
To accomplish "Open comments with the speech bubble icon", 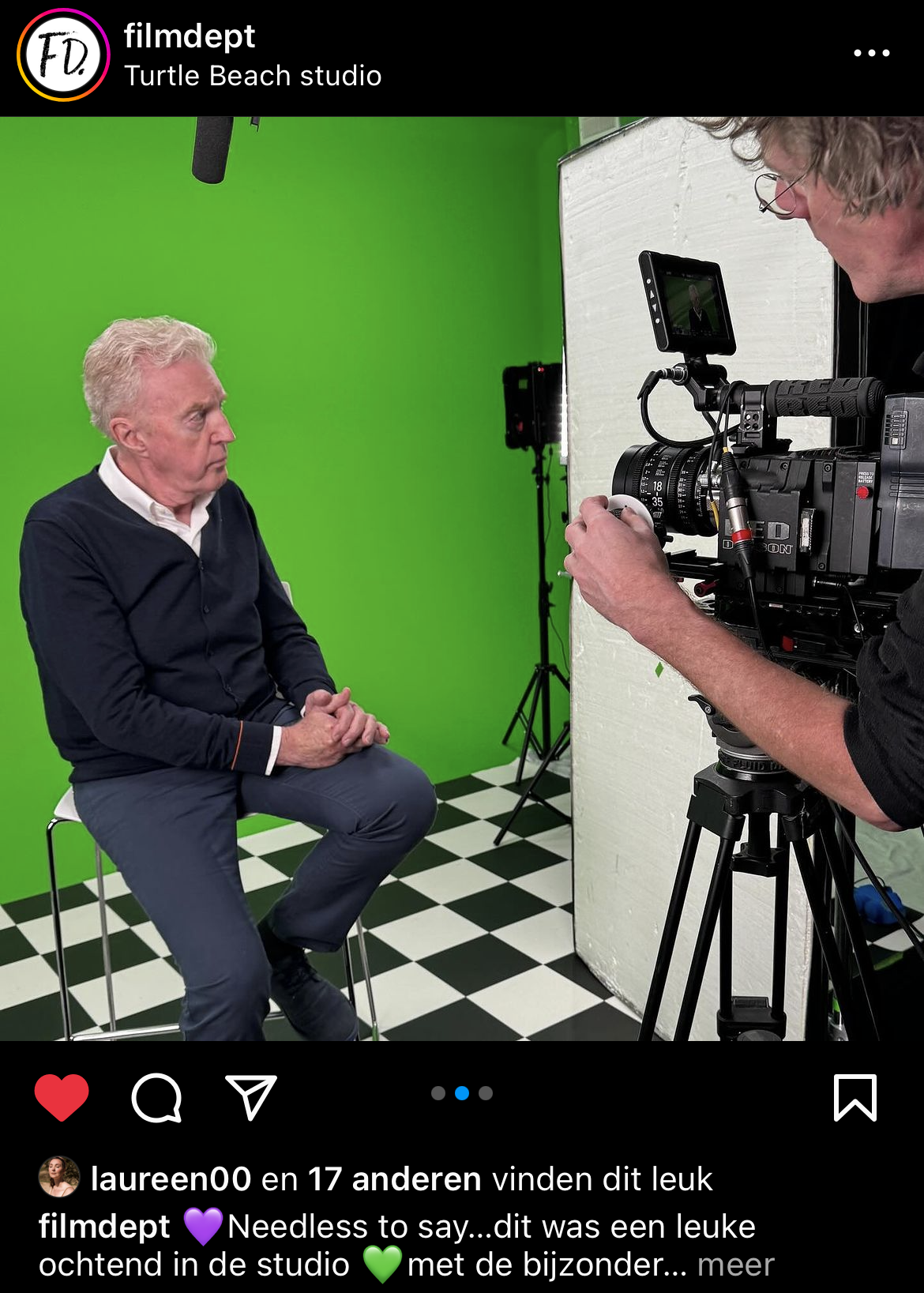I will [156, 1096].
